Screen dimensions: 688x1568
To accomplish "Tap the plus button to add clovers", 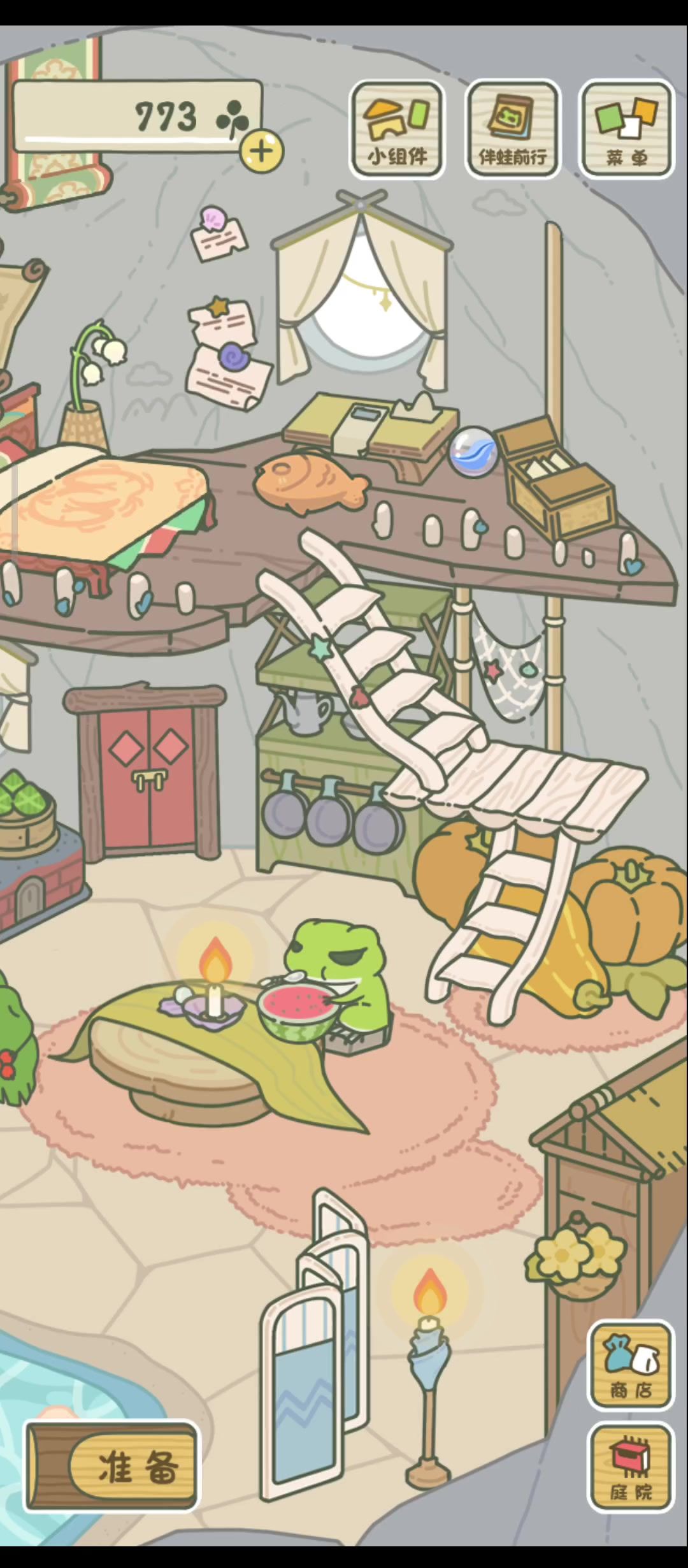I will (261, 152).
